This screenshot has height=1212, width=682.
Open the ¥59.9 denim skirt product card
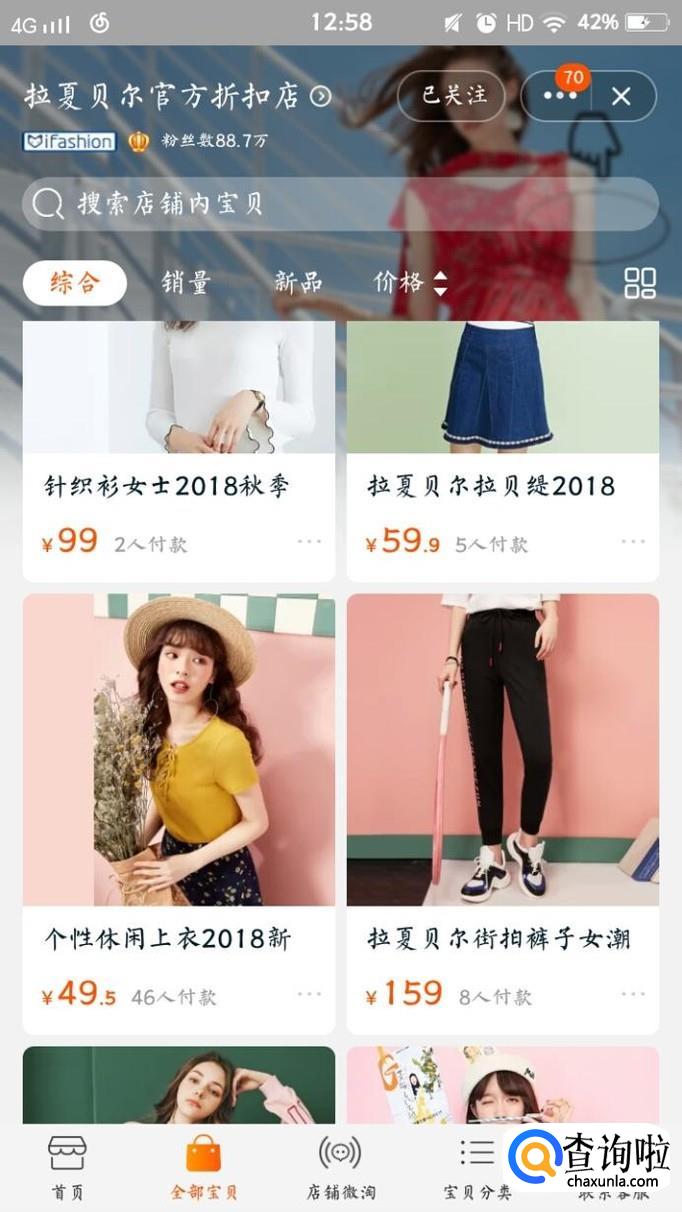click(x=503, y=451)
